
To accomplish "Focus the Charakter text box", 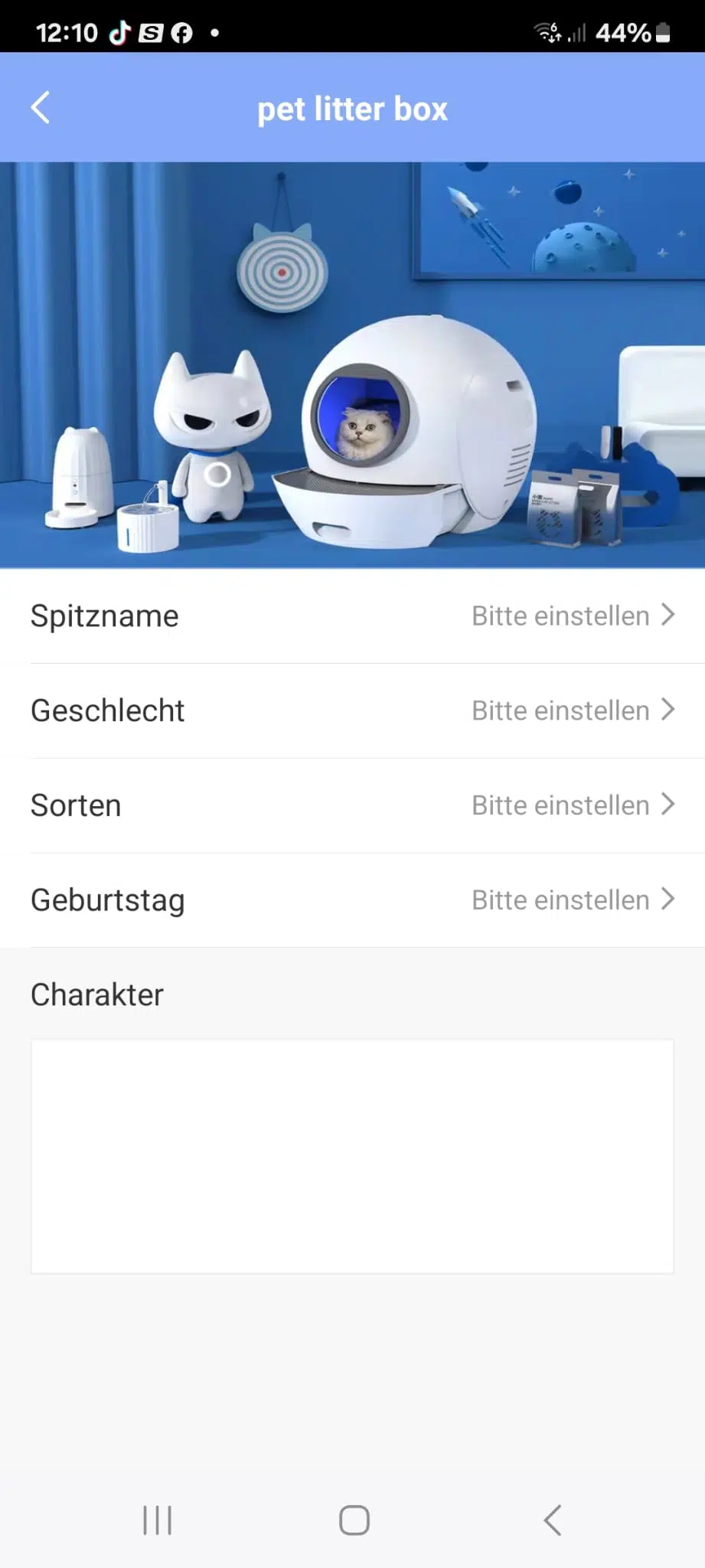I will (352, 1156).
